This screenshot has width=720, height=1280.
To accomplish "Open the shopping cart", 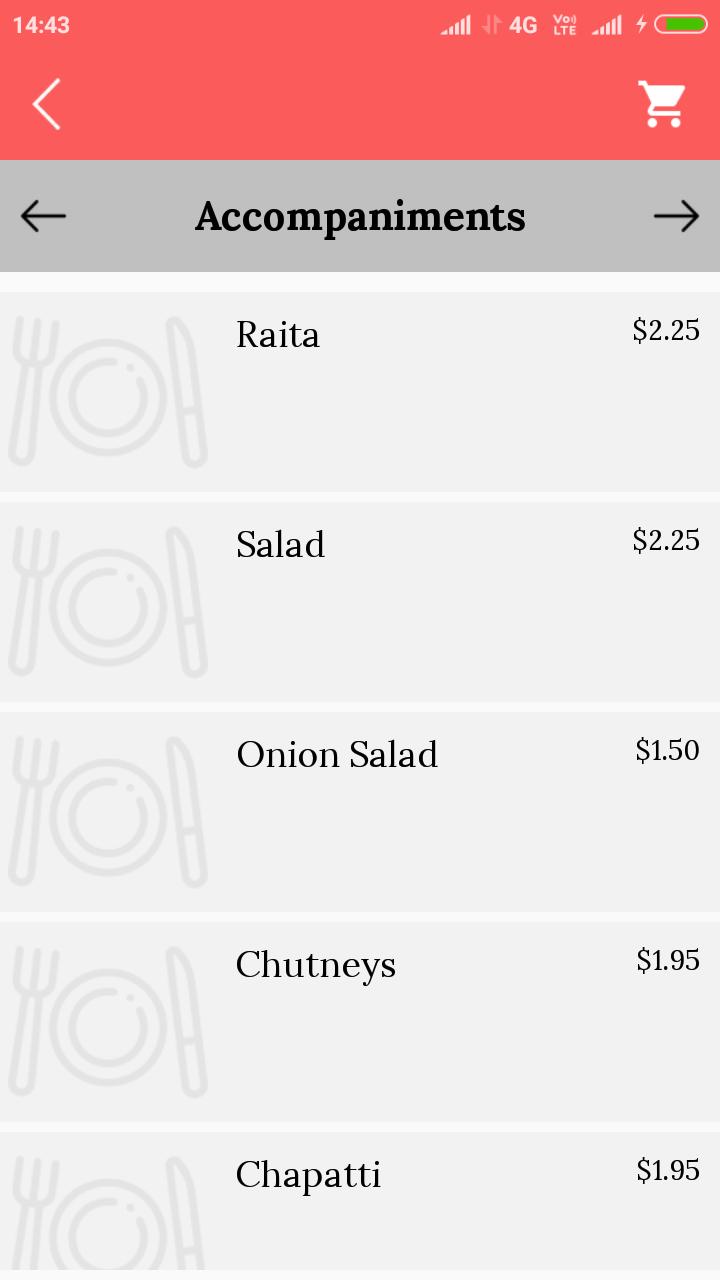I will pos(662,104).
